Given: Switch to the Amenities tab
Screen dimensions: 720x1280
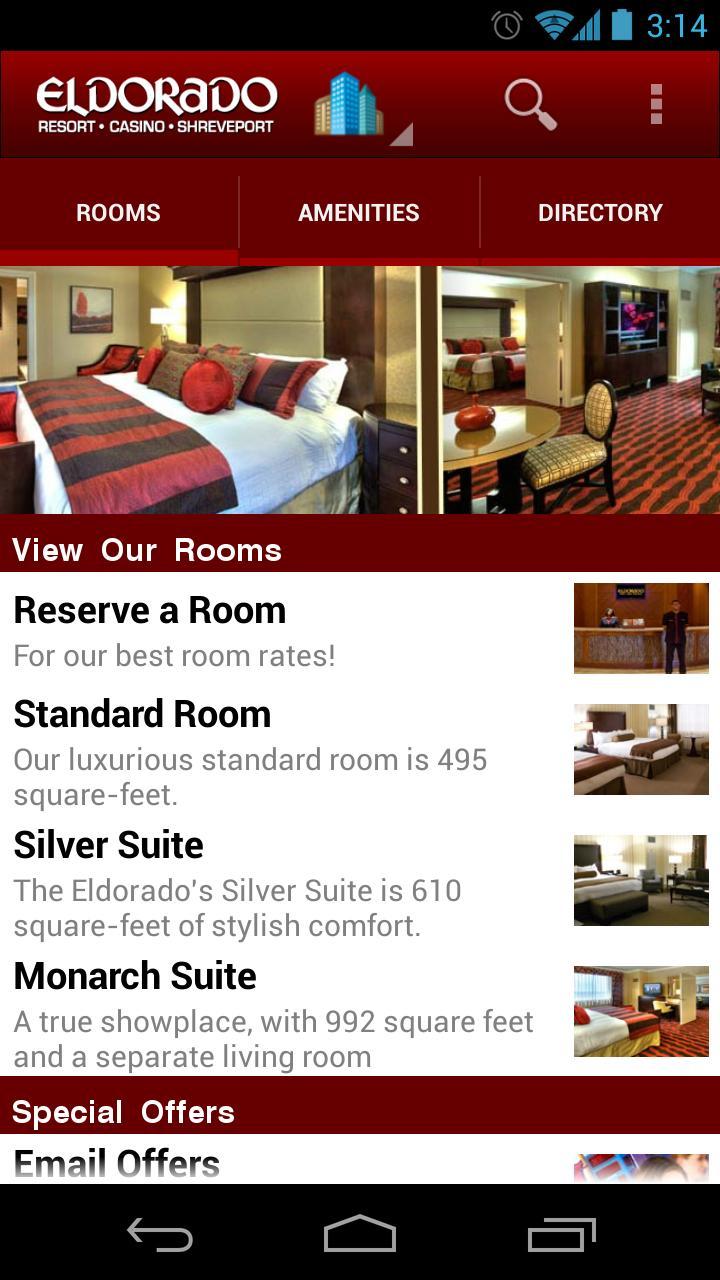Looking at the screenshot, I should [359, 212].
